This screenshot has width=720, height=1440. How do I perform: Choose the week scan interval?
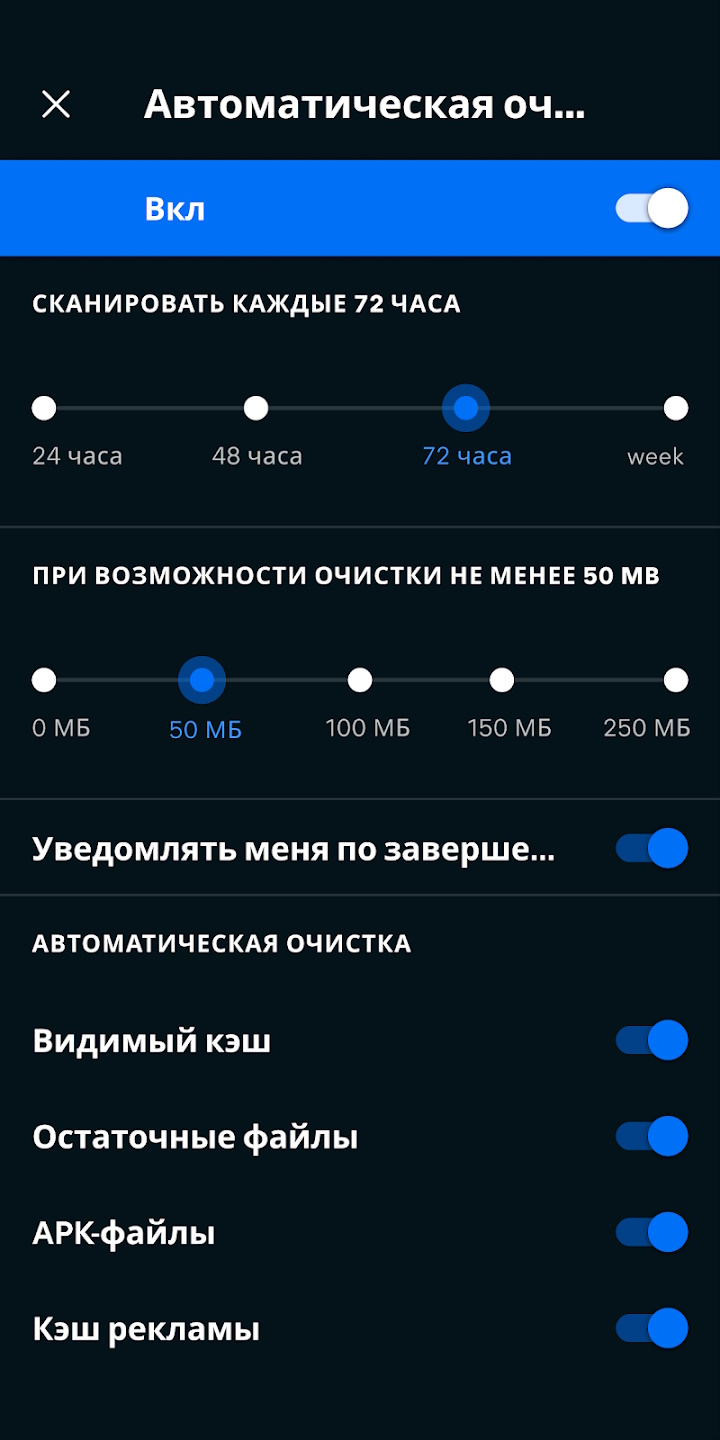(676, 408)
